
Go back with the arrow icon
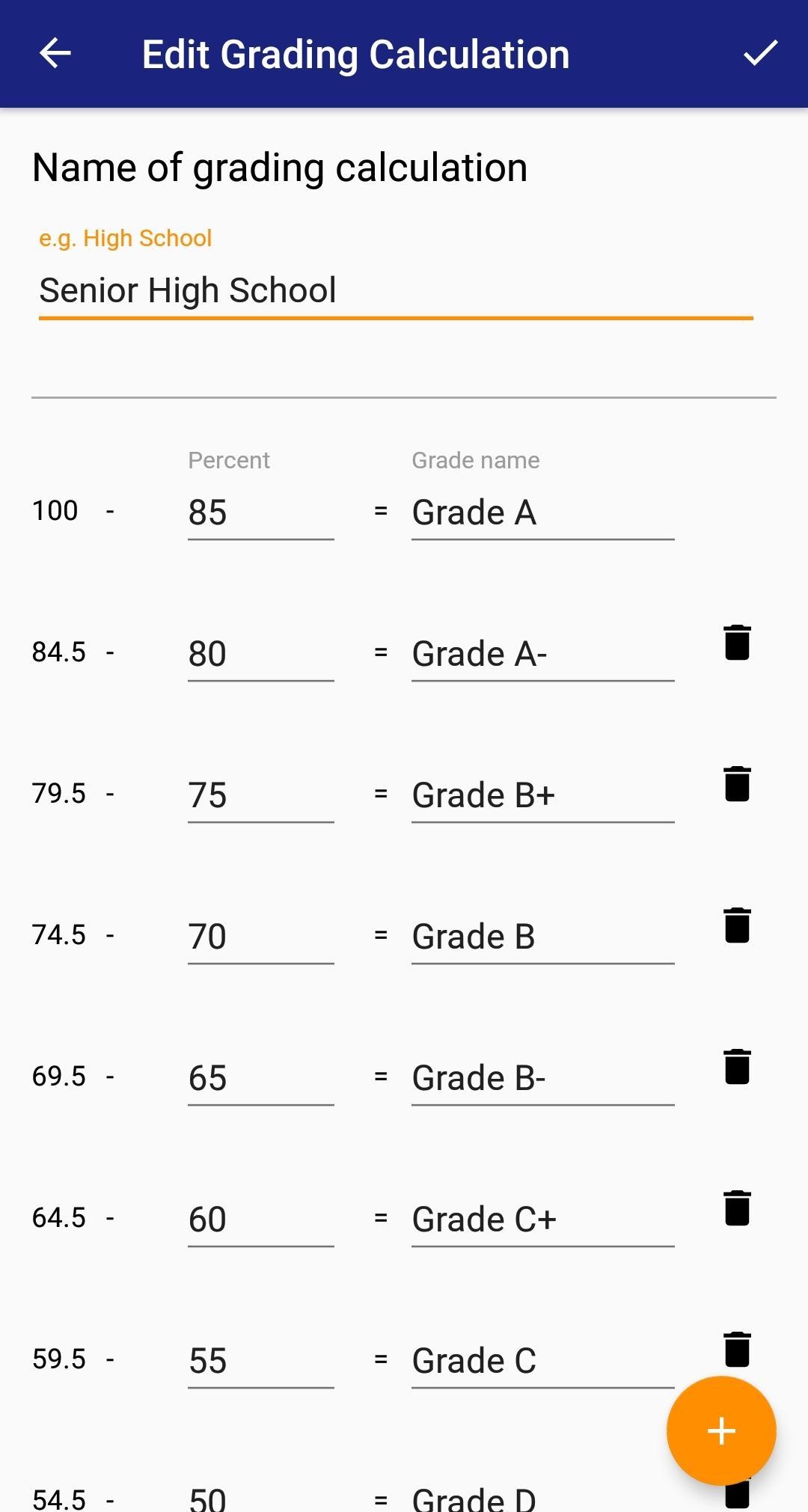pyautogui.click(x=55, y=54)
